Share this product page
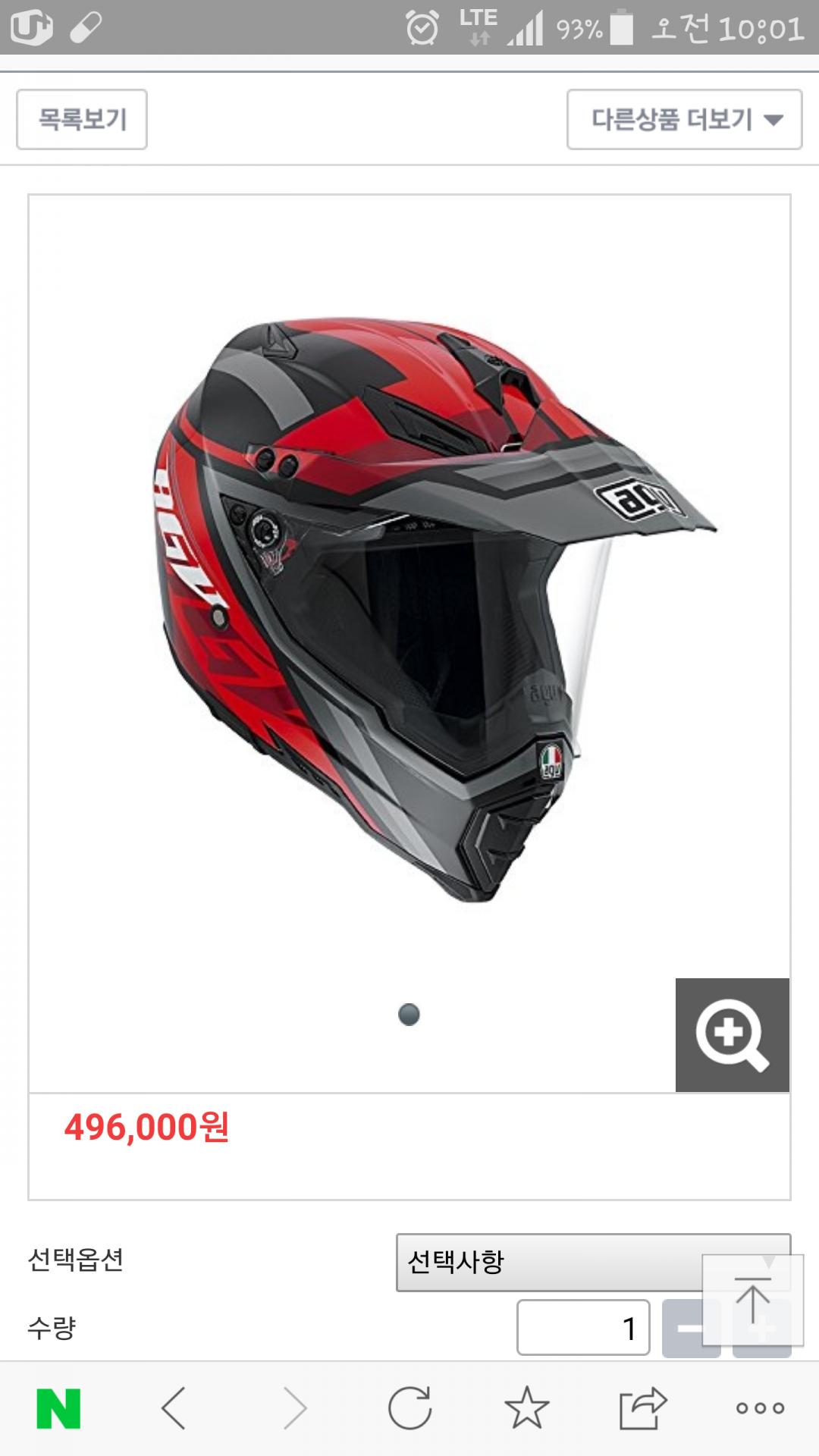This screenshot has width=819, height=1456. (643, 1408)
